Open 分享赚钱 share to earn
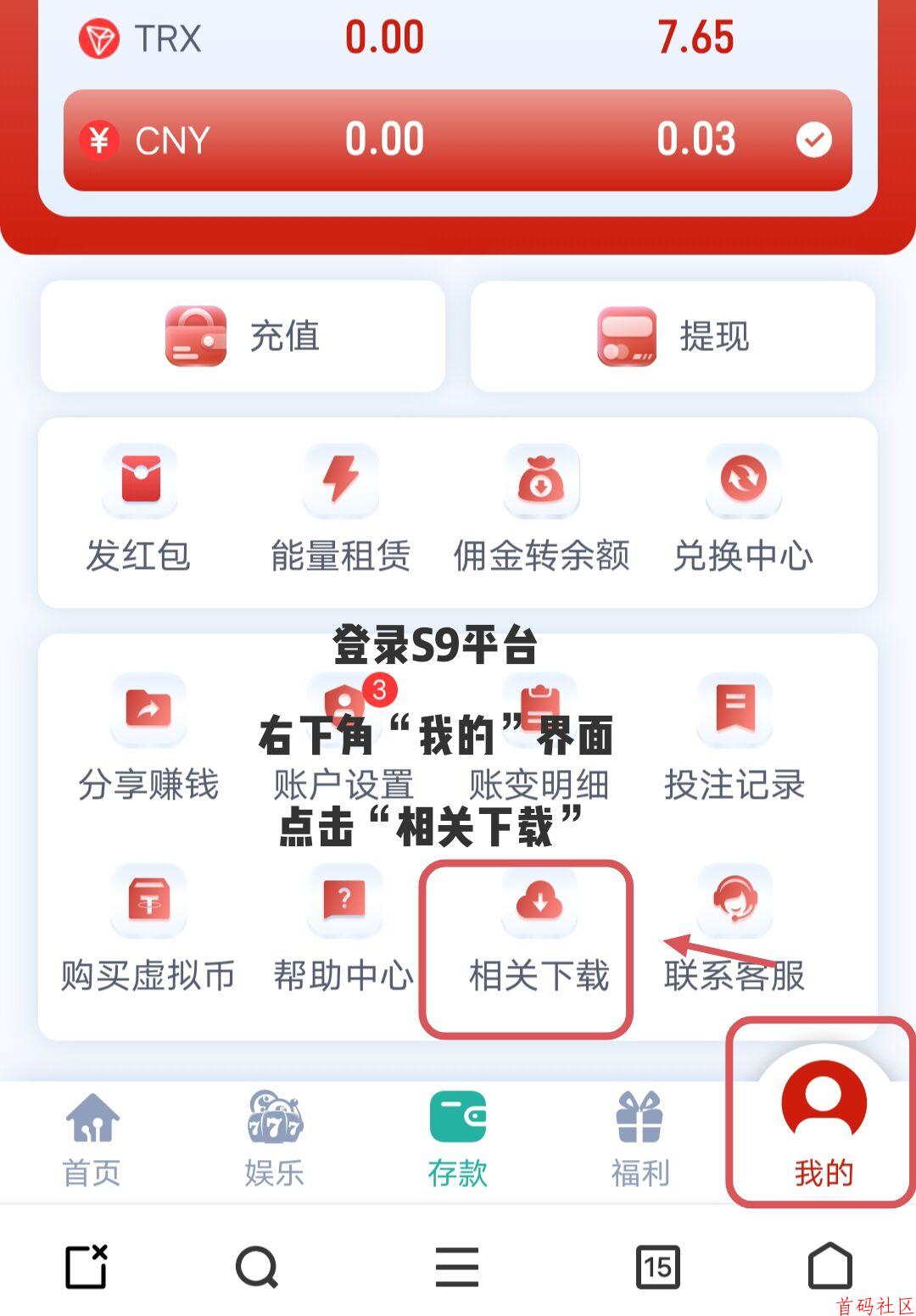 tap(146, 738)
